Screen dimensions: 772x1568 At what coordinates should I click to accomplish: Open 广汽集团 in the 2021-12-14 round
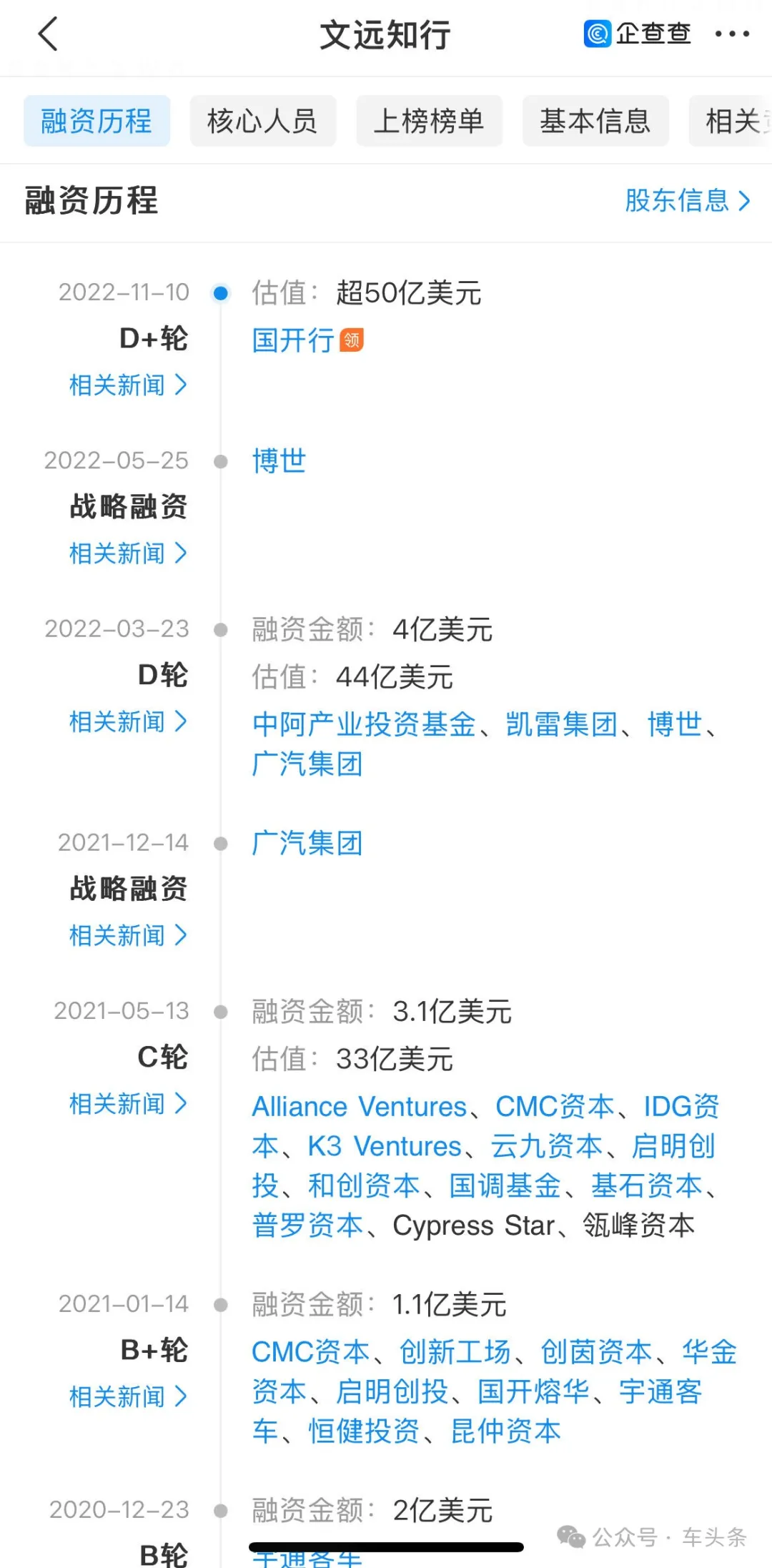pos(307,843)
